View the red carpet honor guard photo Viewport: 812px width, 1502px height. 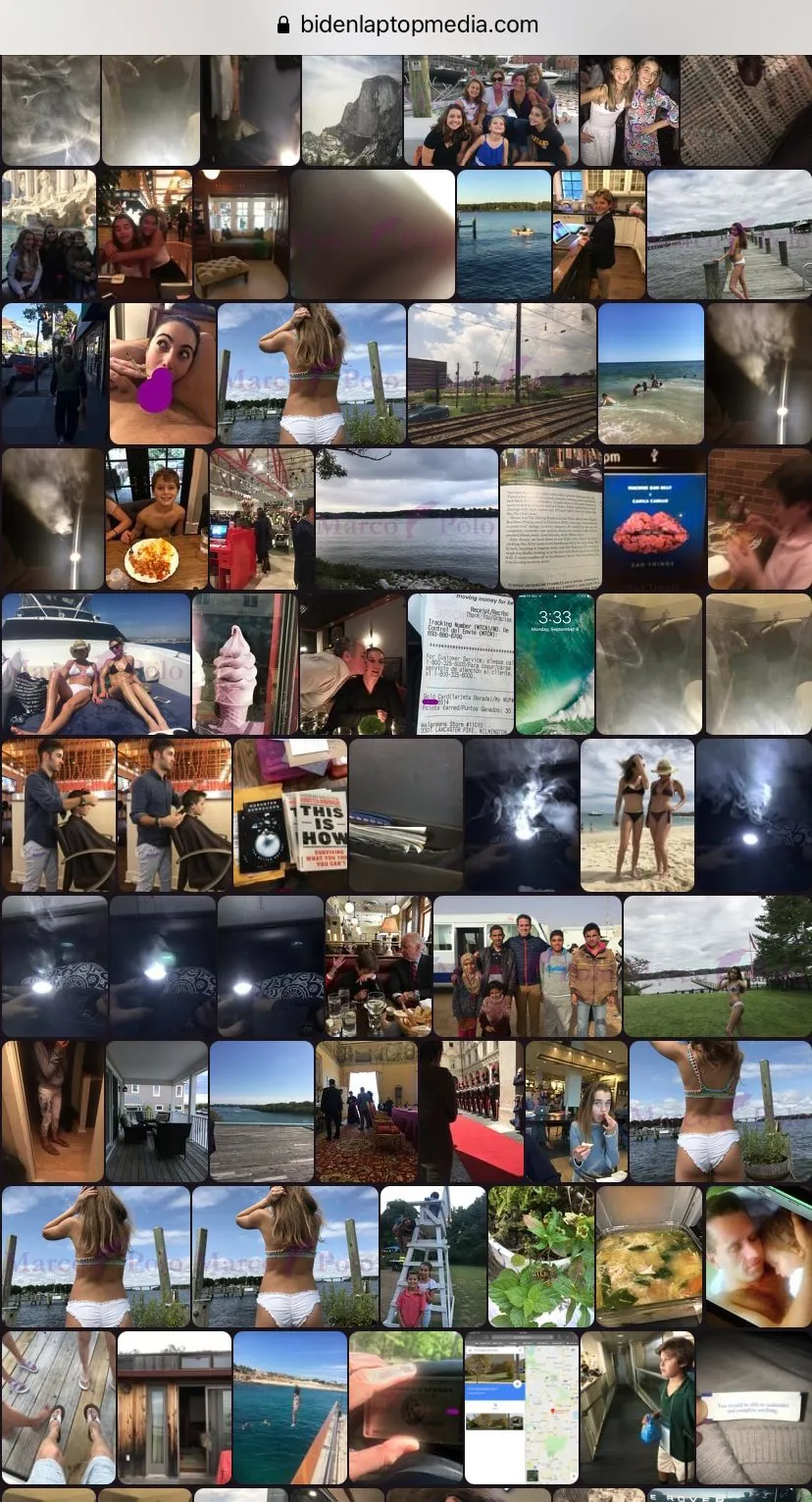point(471,1112)
